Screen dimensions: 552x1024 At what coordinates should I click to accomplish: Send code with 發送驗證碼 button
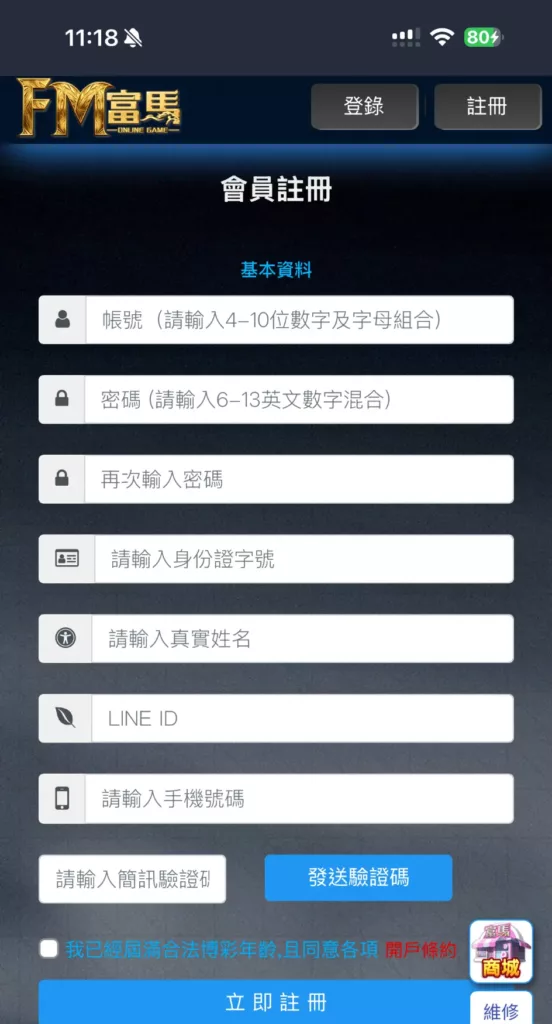[x=359, y=878]
